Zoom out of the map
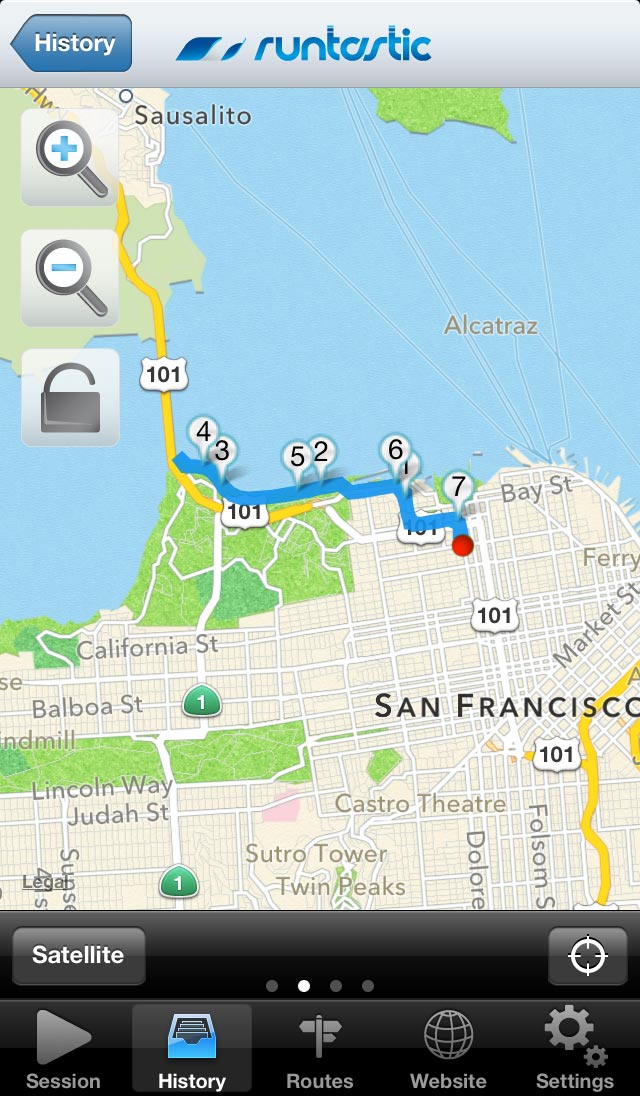 click(70, 278)
